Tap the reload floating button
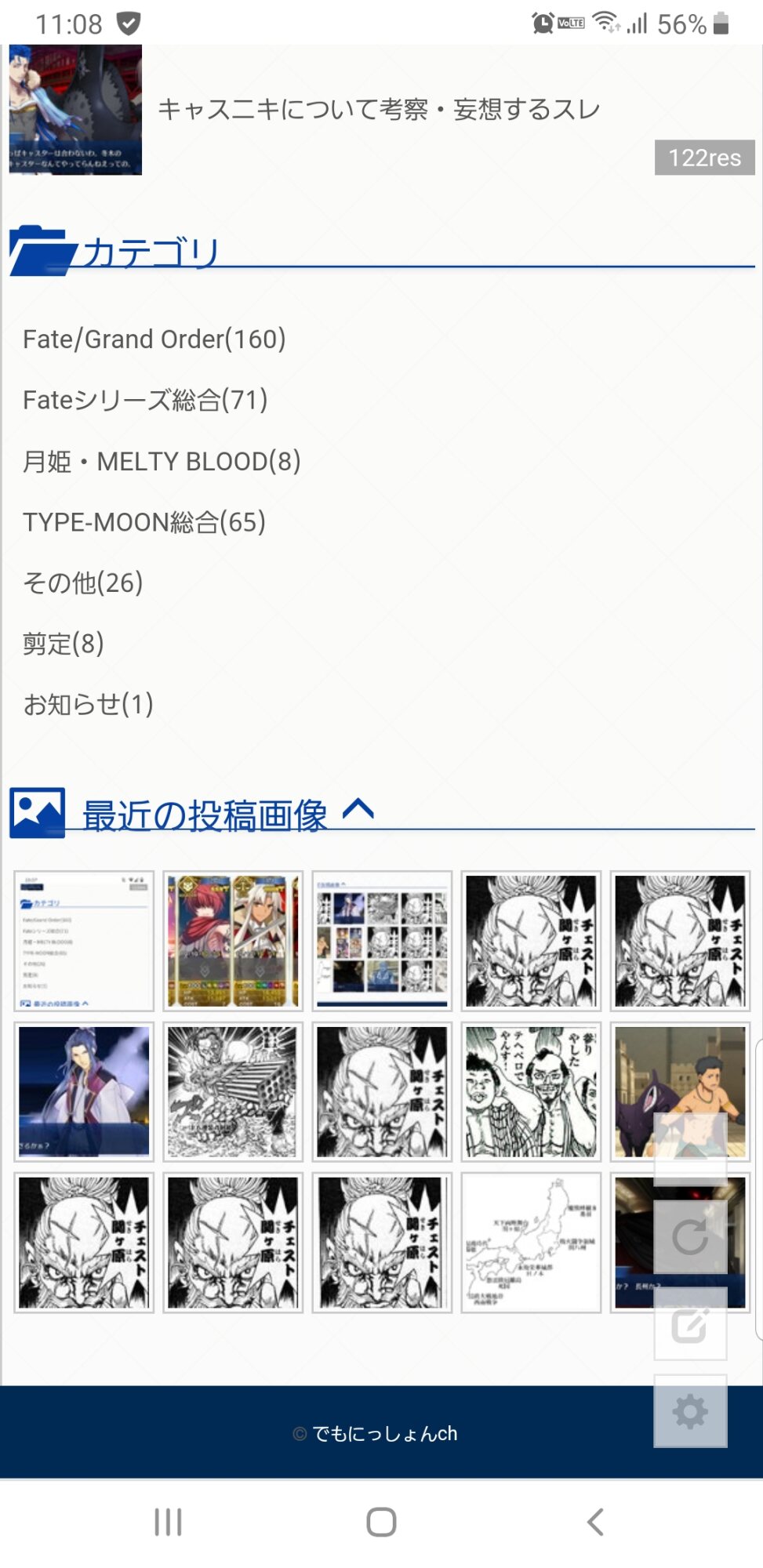 (x=690, y=1237)
